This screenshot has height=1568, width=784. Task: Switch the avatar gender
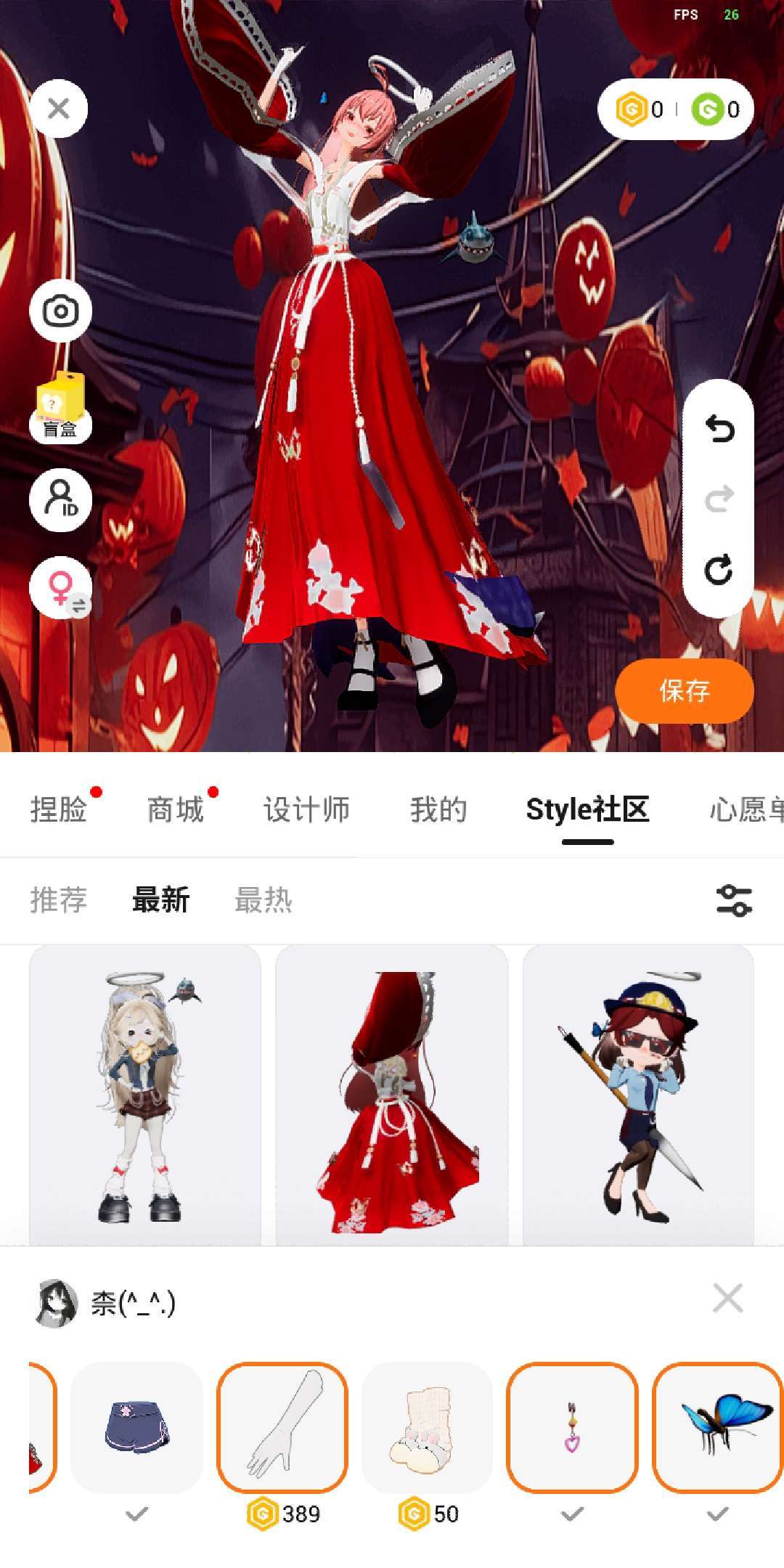(x=61, y=587)
